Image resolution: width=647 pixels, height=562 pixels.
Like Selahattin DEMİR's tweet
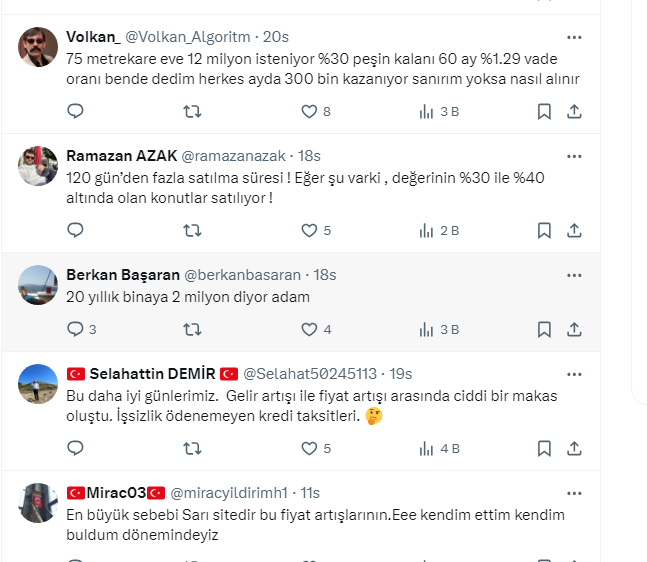point(309,449)
